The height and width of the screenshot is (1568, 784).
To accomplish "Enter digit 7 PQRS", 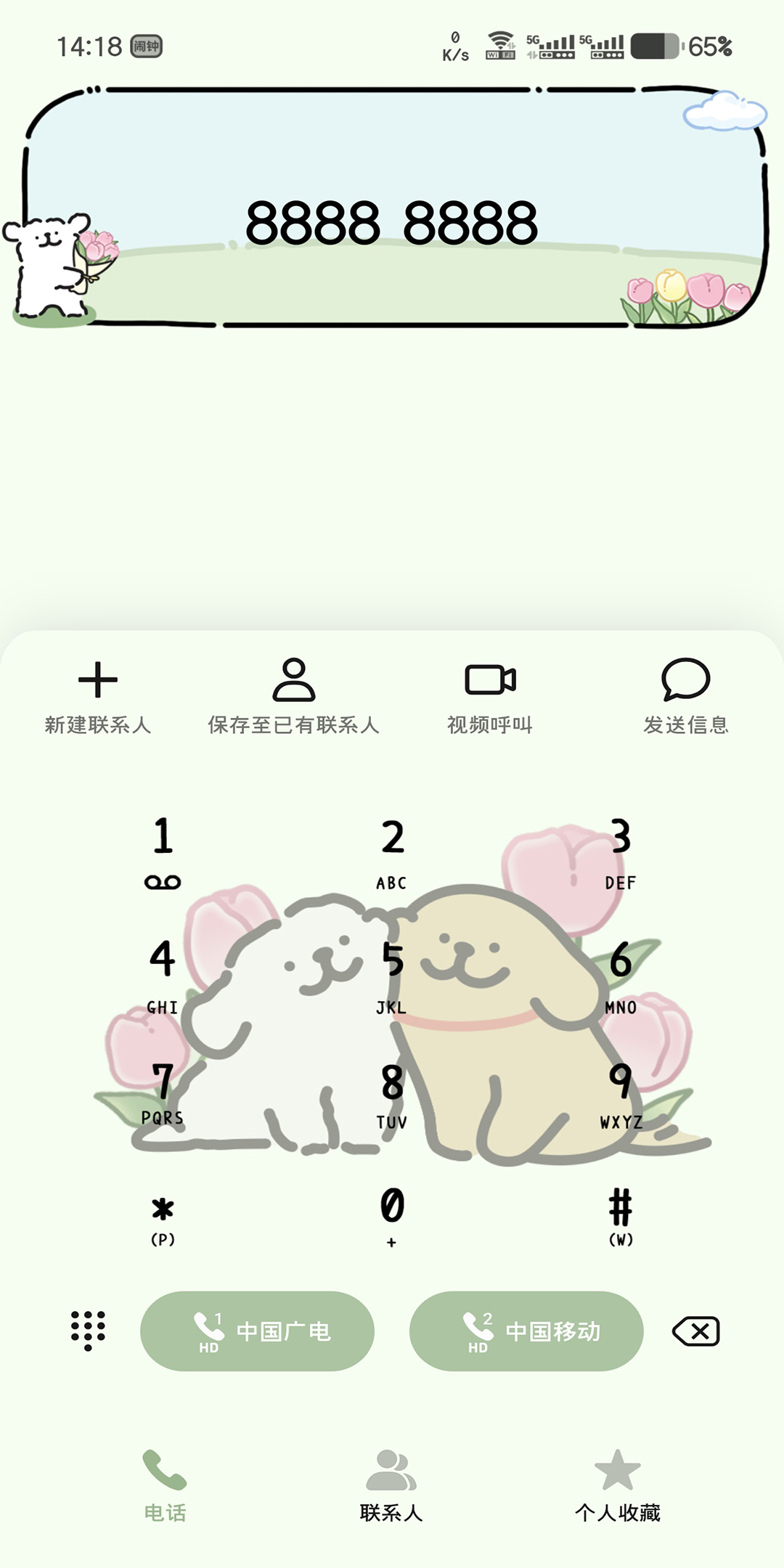I will click(163, 1093).
